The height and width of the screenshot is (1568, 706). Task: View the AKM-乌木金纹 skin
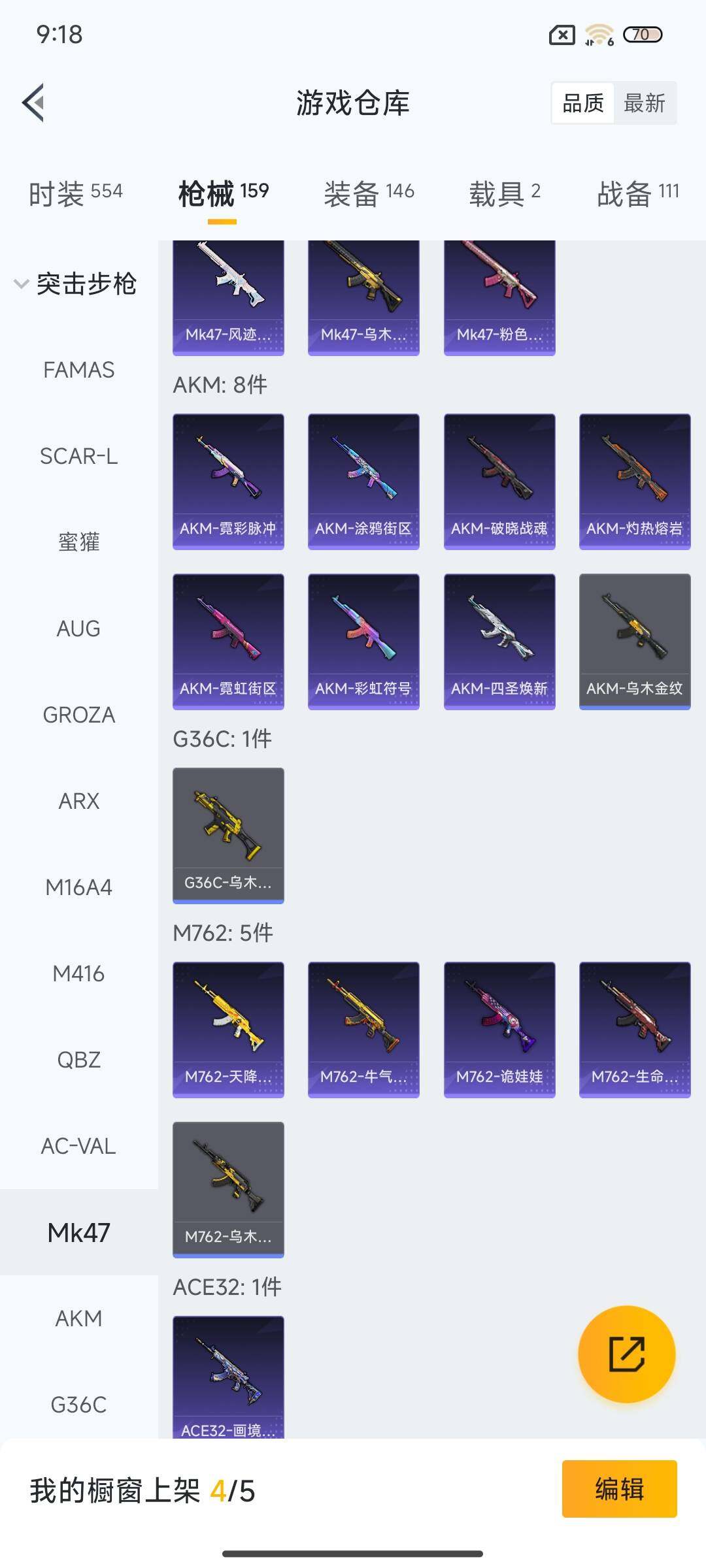click(x=634, y=642)
